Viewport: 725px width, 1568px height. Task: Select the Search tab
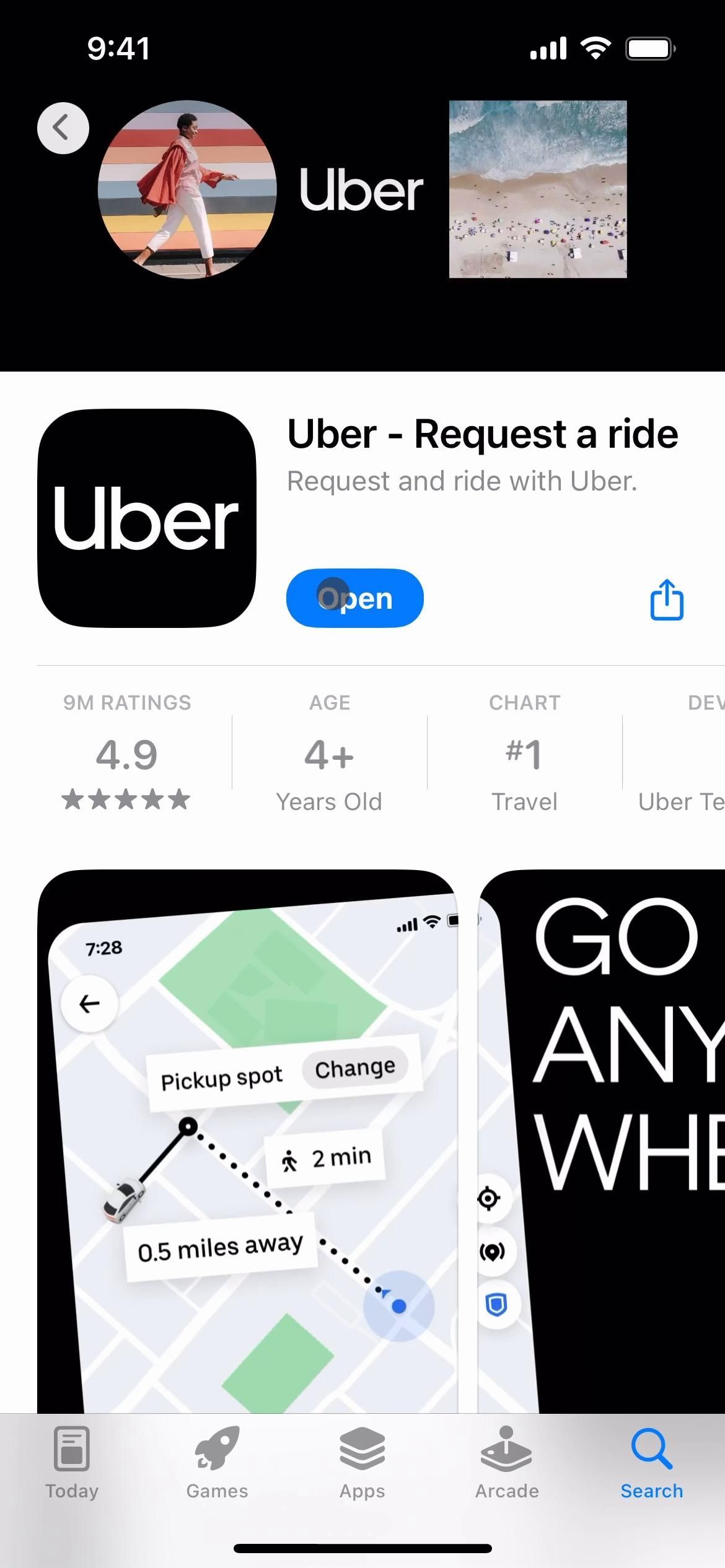point(652,1461)
